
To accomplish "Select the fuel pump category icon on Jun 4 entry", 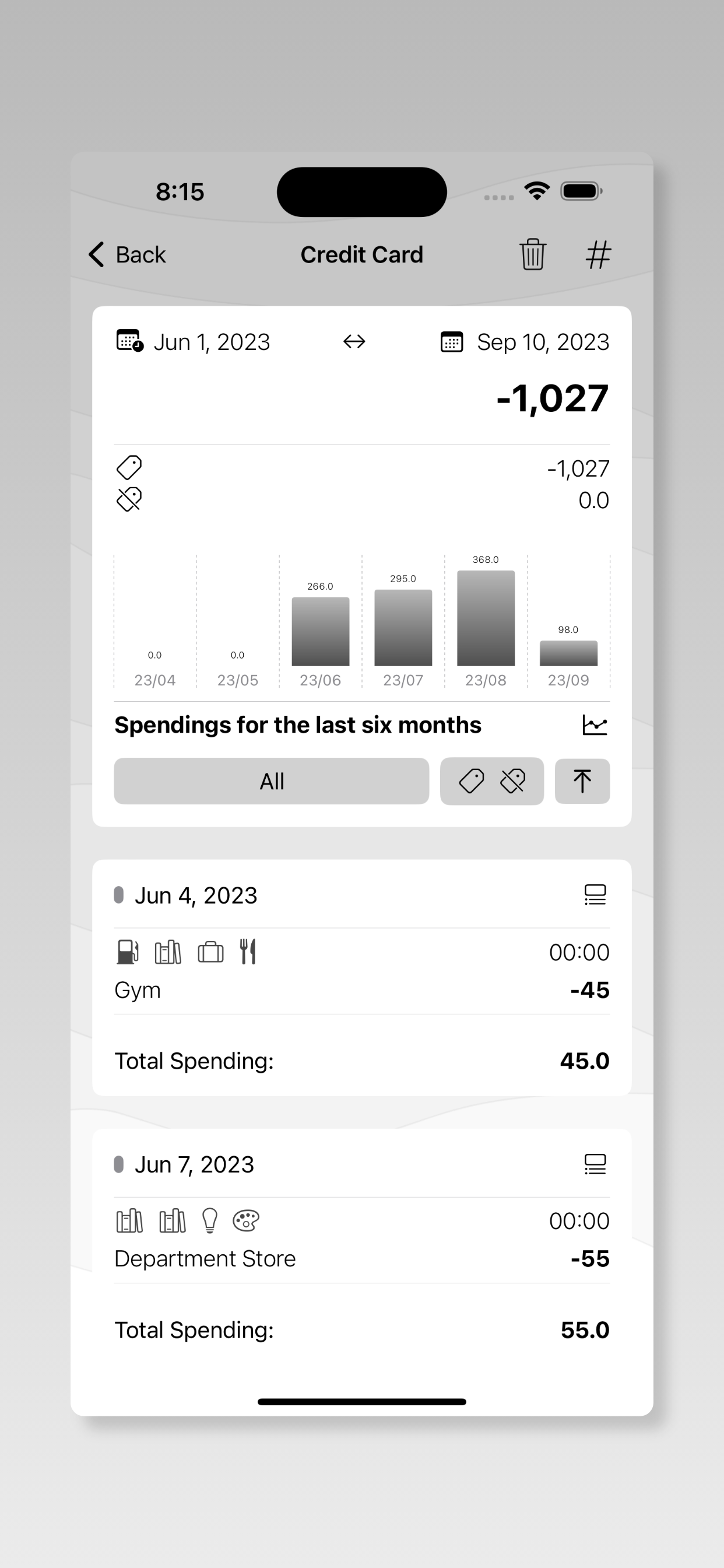I will pyautogui.click(x=126, y=951).
